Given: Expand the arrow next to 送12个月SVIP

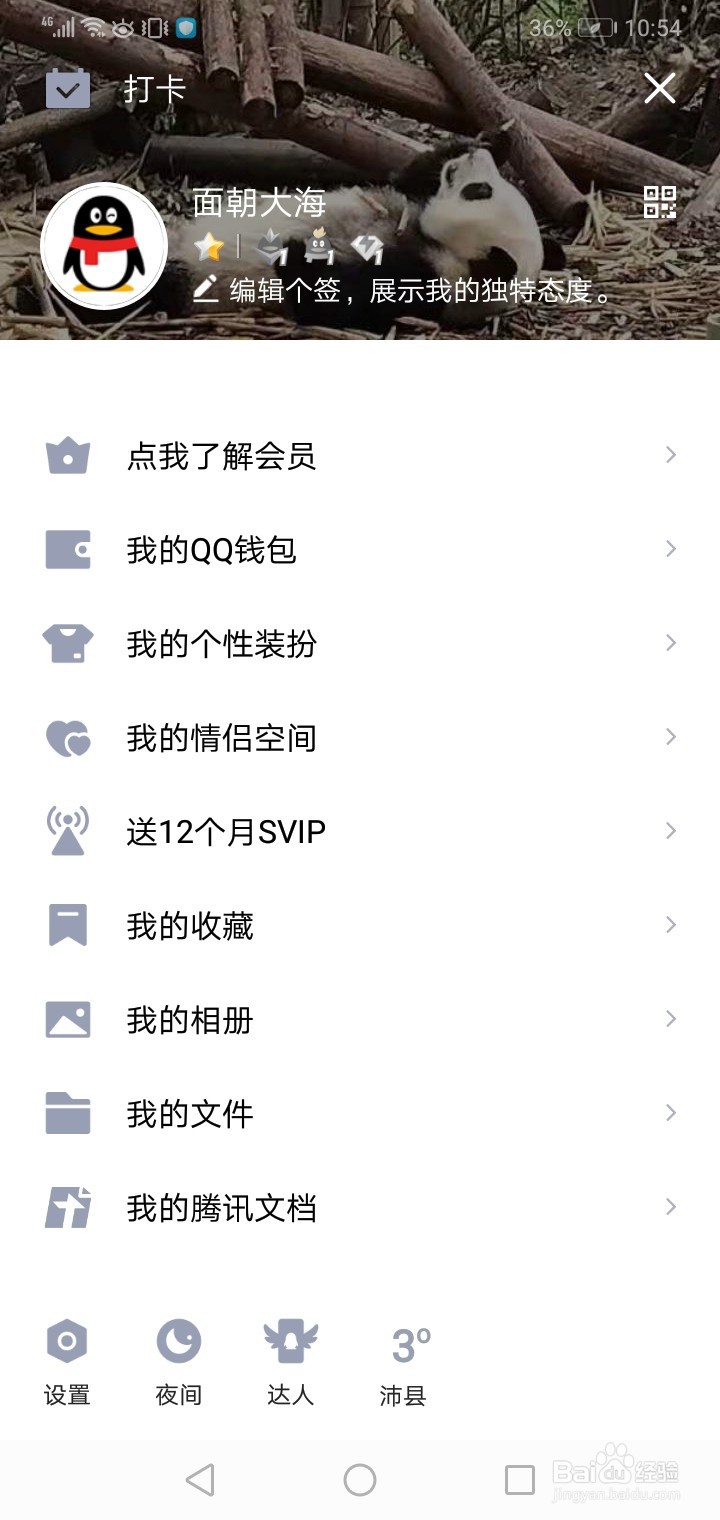Looking at the screenshot, I should 669,830.
